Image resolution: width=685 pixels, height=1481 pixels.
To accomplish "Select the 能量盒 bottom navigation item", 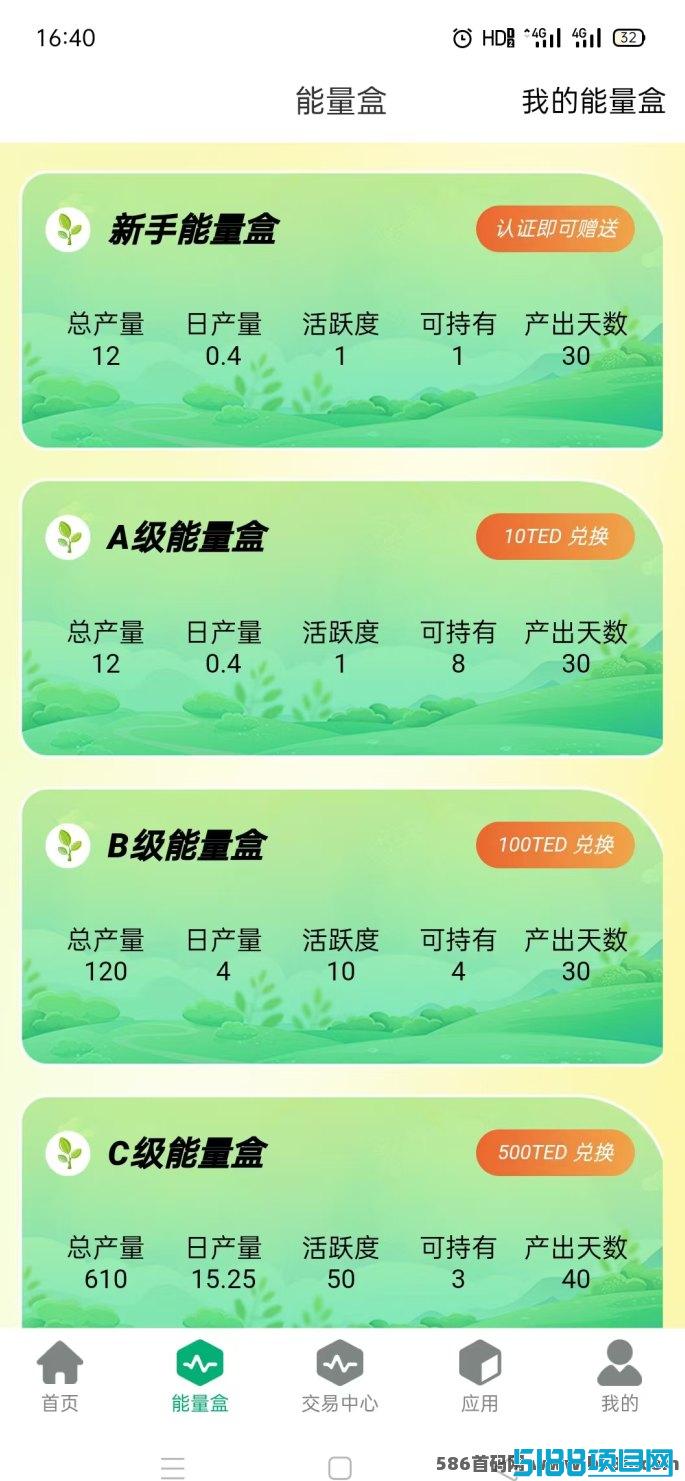I will (x=200, y=1377).
